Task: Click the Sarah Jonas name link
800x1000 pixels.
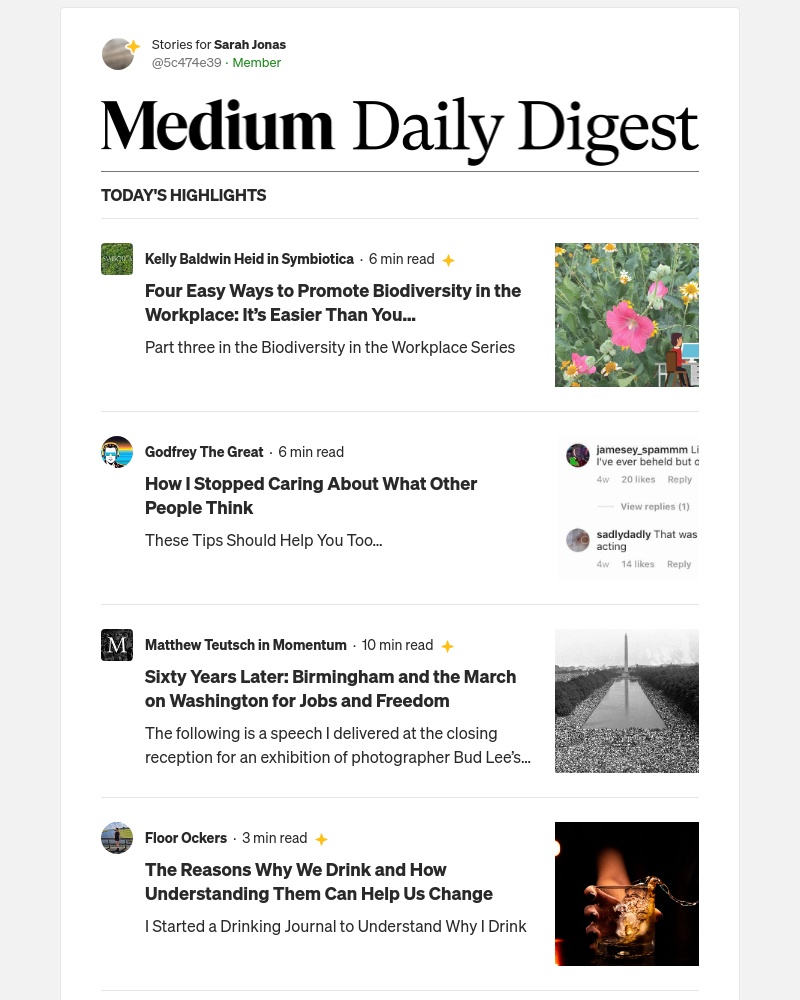Action: (249, 44)
